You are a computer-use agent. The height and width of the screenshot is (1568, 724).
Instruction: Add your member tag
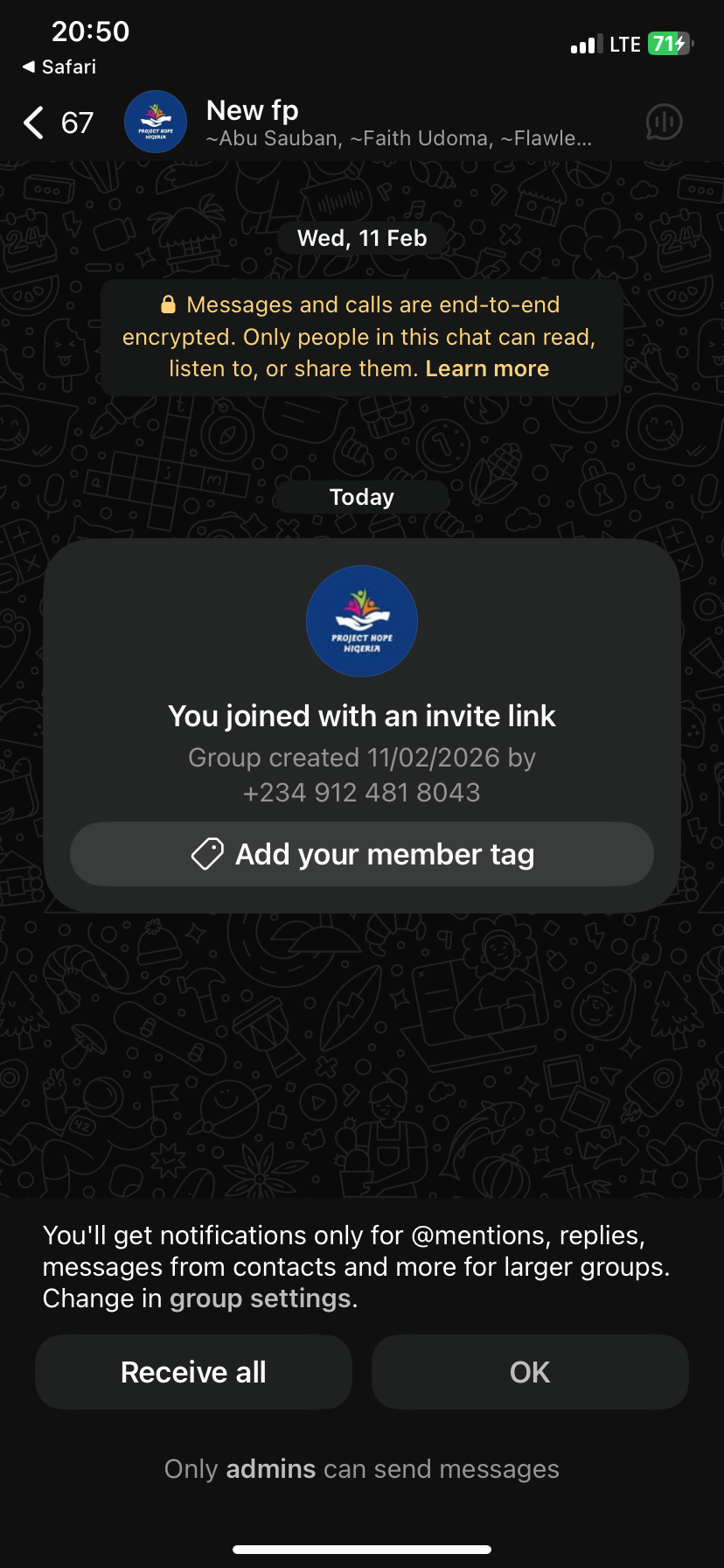coord(362,854)
